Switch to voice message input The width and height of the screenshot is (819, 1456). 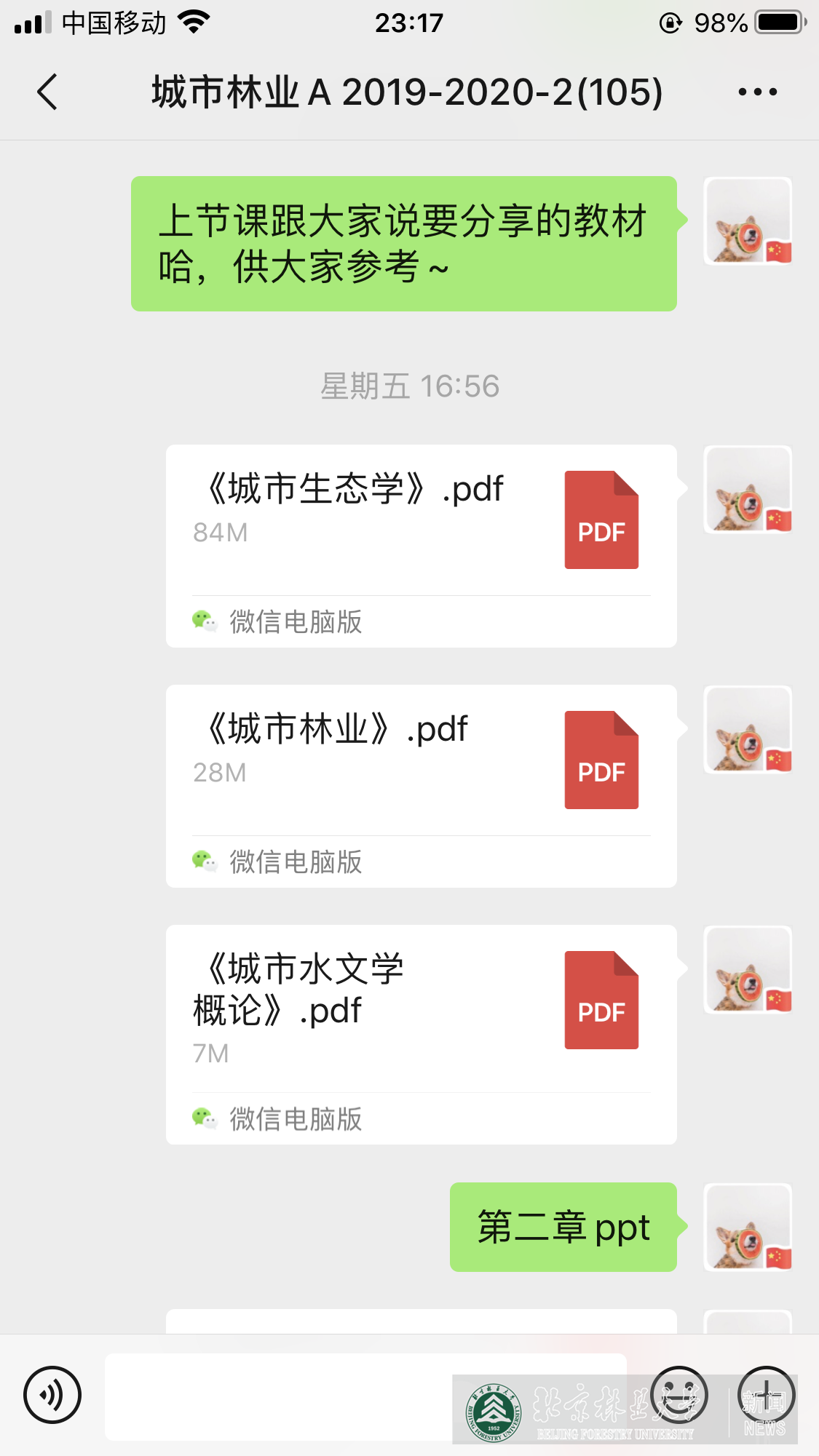click(52, 1395)
